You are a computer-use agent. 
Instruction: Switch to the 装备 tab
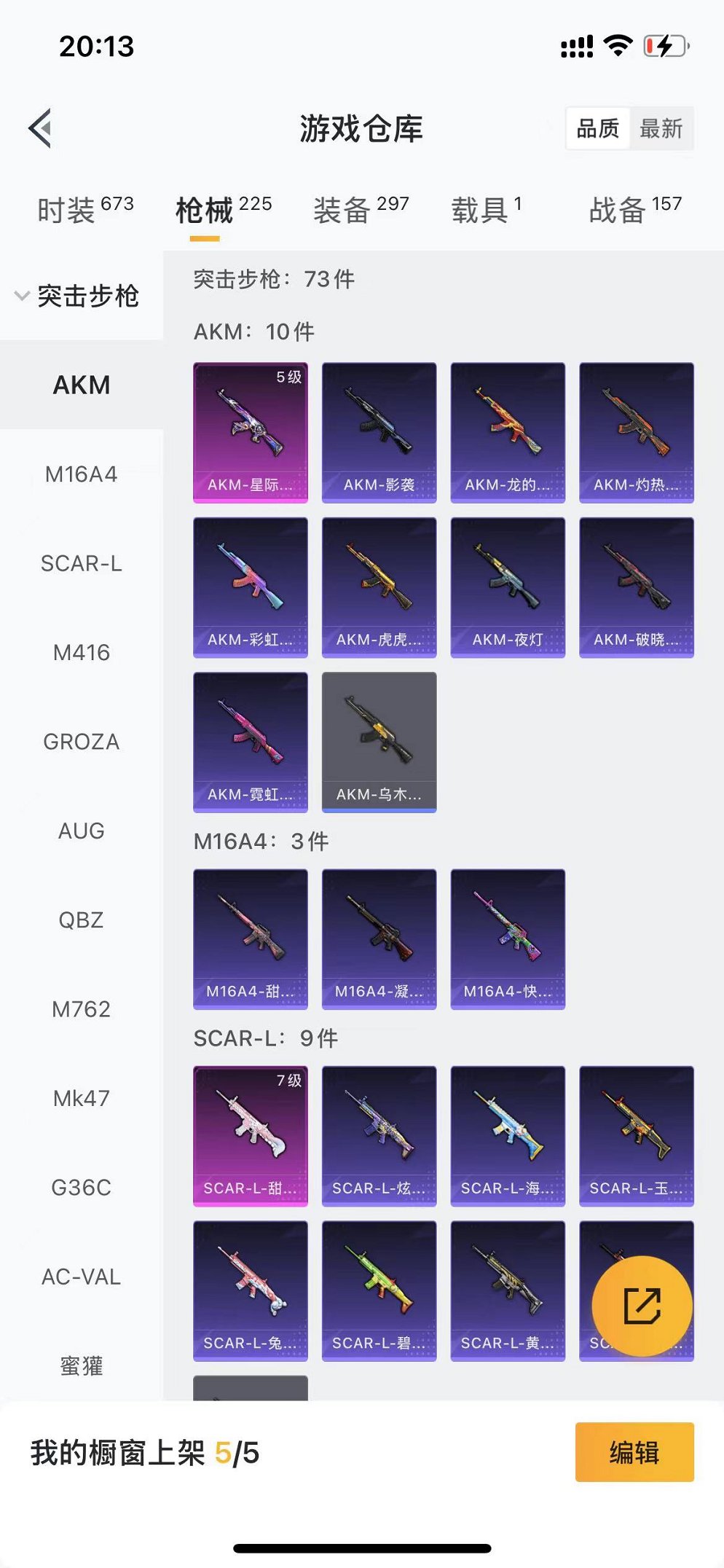pos(361,211)
